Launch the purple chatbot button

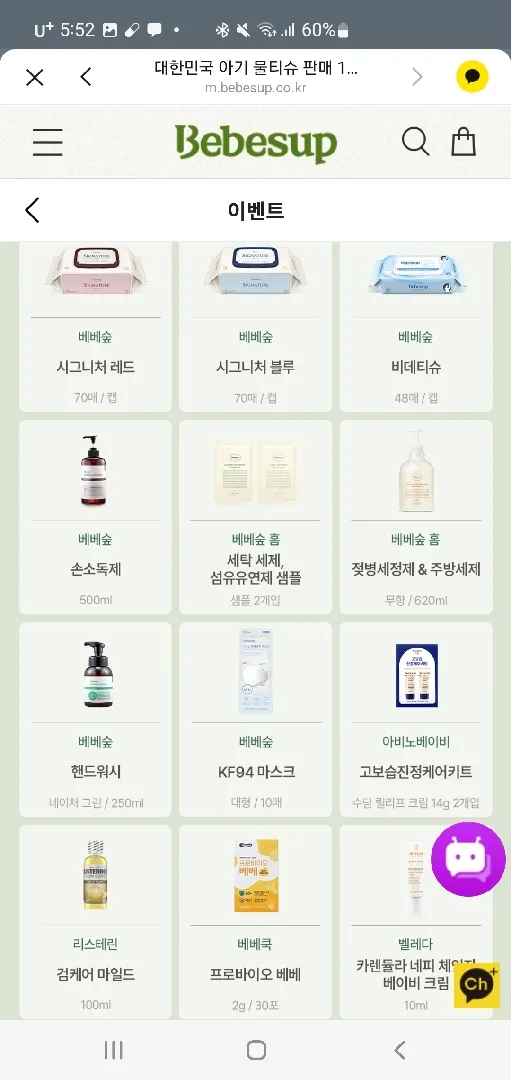468,859
